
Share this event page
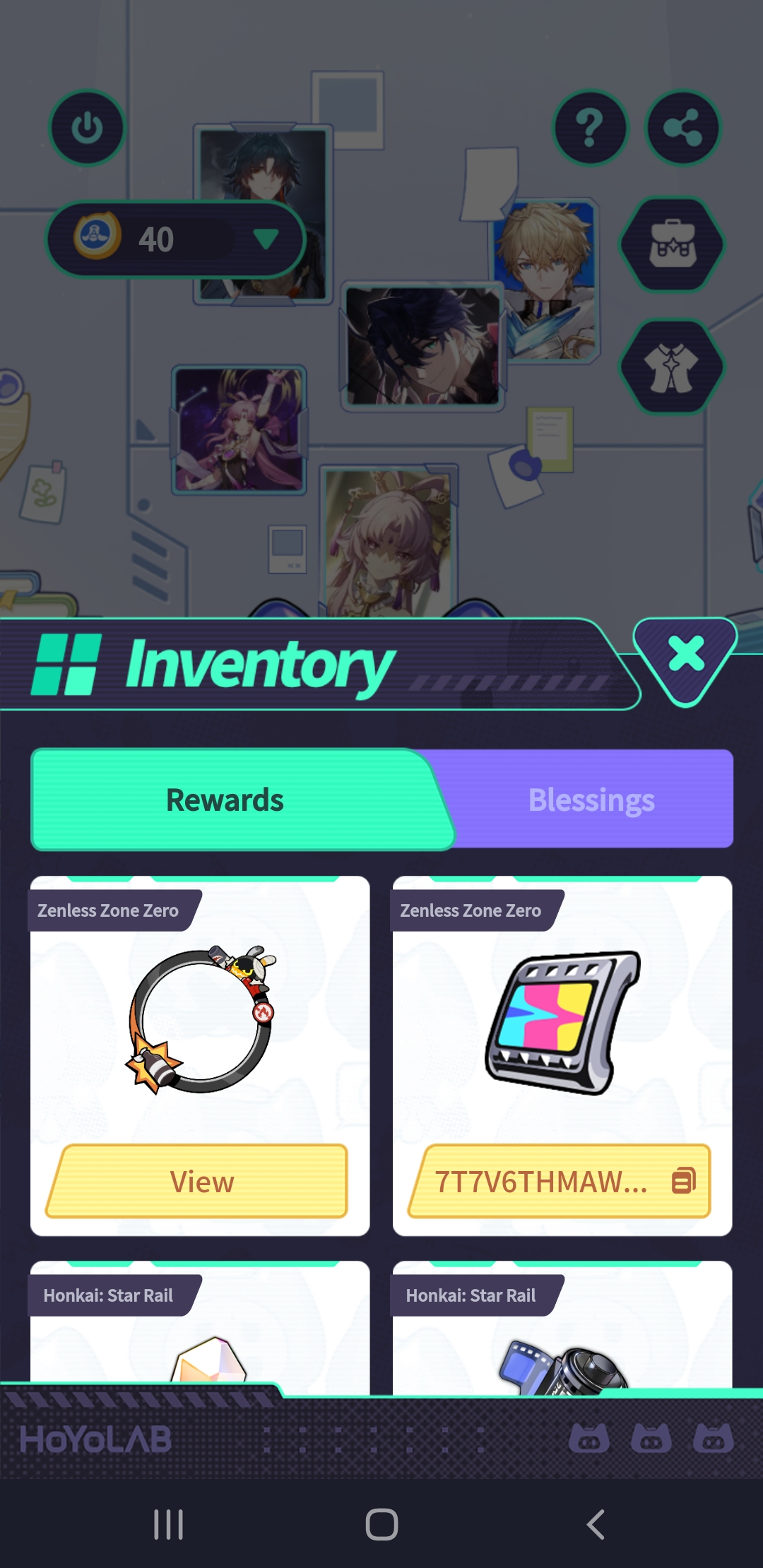[x=682, y=128]
